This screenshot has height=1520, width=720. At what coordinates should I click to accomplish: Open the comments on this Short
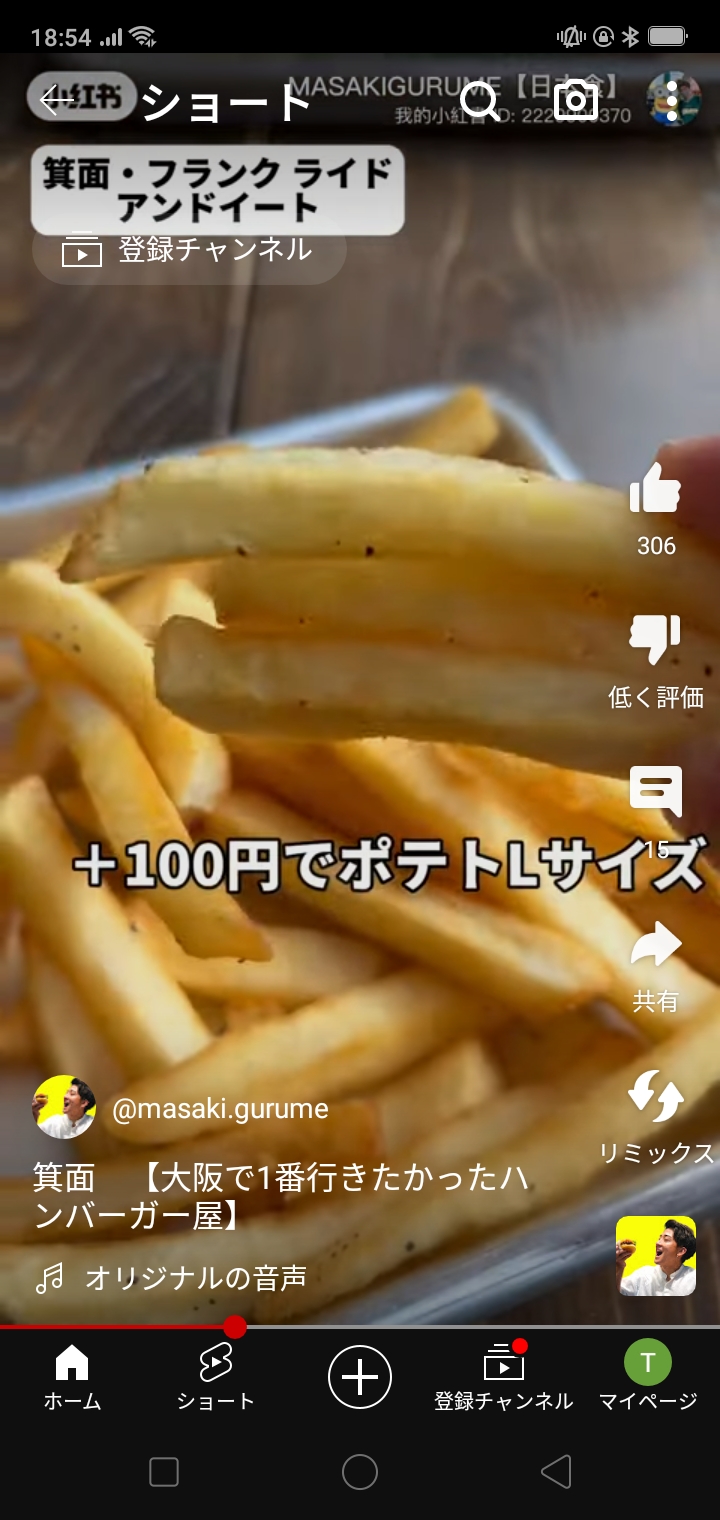coord(656,791)
